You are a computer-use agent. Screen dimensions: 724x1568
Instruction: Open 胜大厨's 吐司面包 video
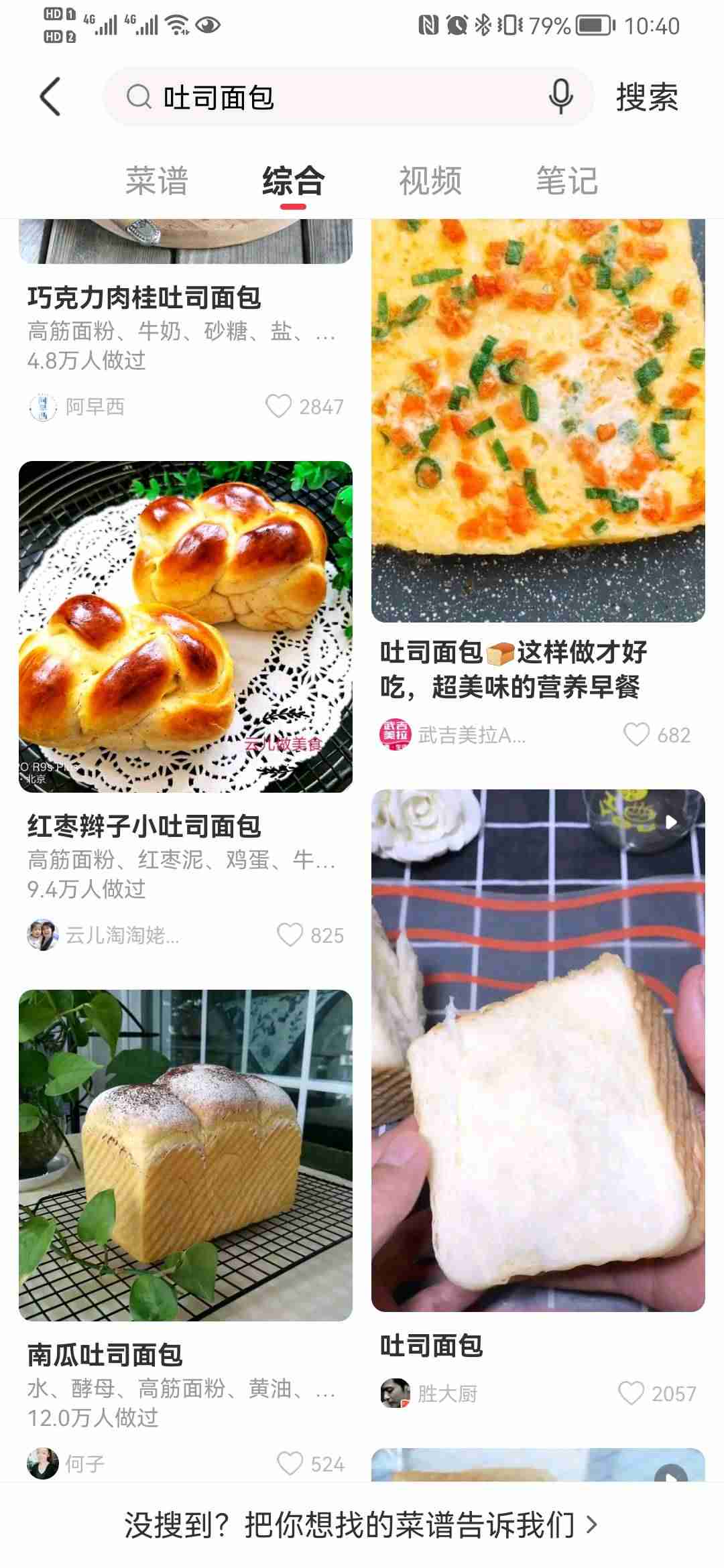tap(538, 1050)
